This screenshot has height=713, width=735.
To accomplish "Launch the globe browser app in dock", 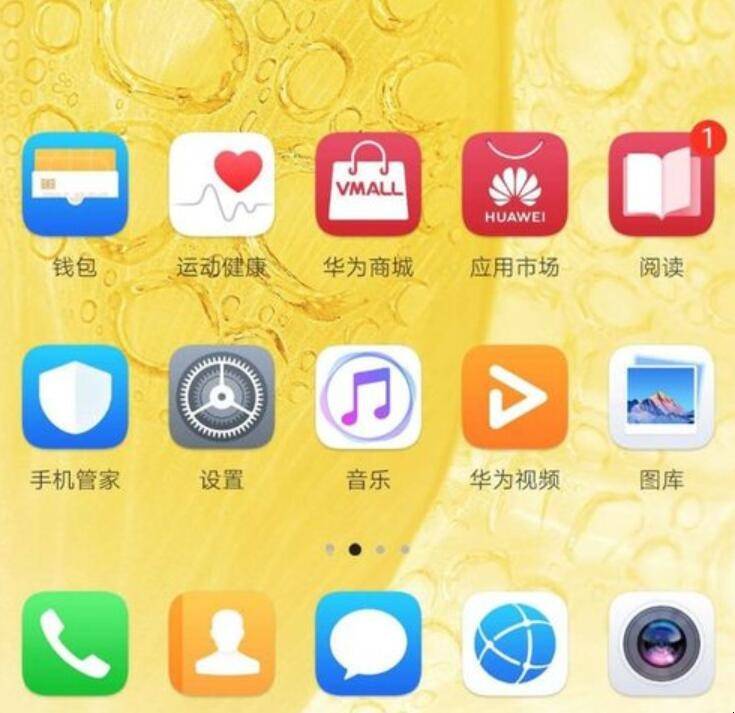I will 514,643.
